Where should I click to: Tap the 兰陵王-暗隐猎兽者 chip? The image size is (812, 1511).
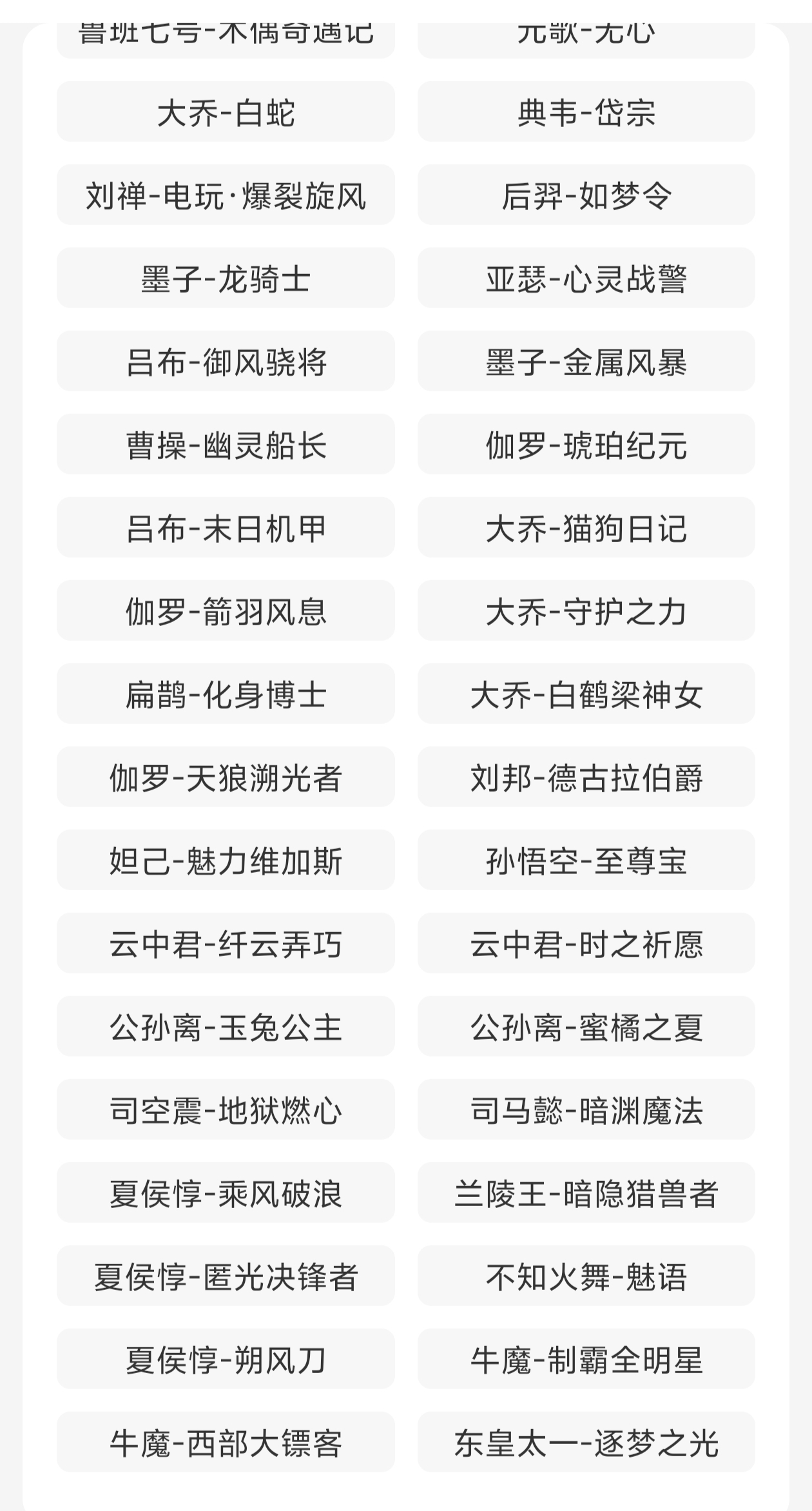click(586, 1193)
